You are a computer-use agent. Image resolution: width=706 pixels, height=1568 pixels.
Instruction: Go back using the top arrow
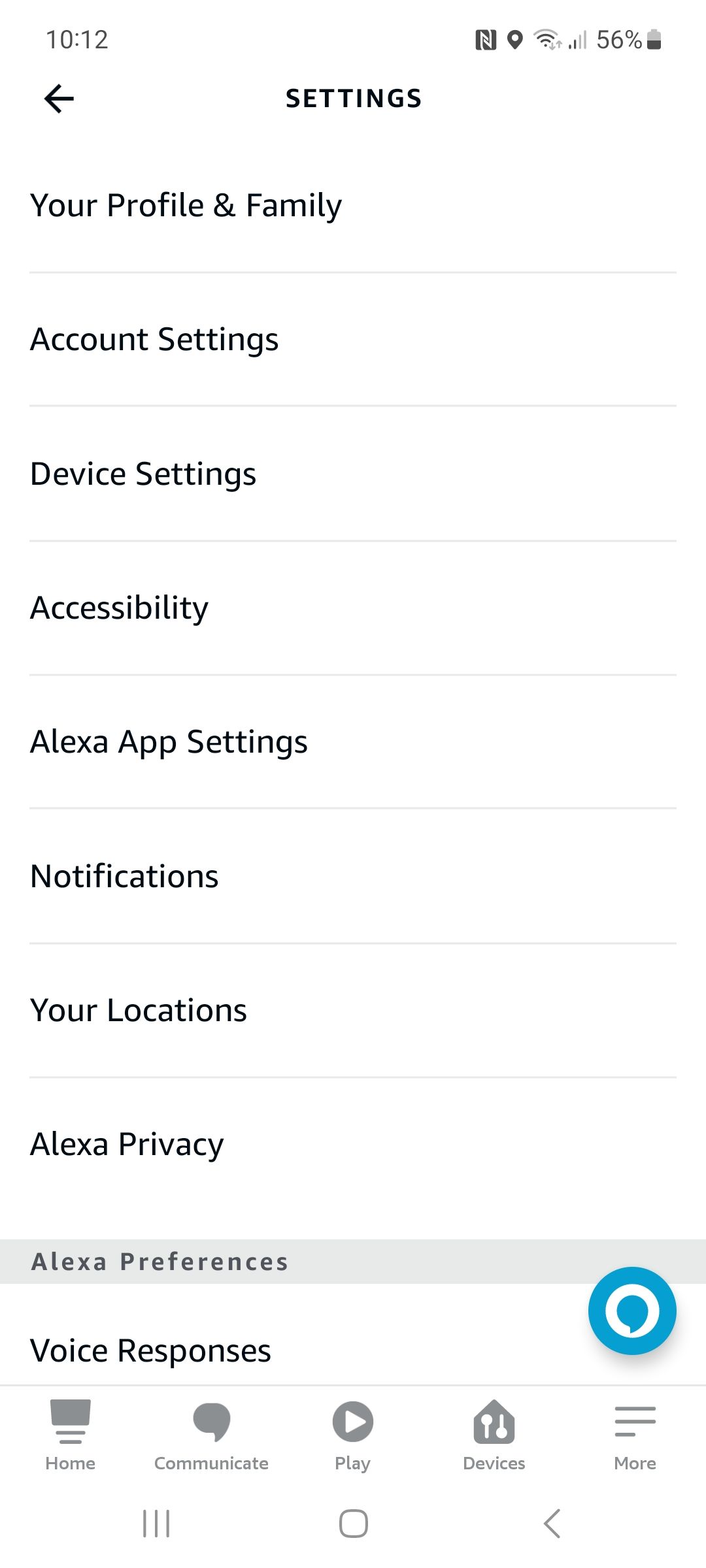[x=59, y=99]
